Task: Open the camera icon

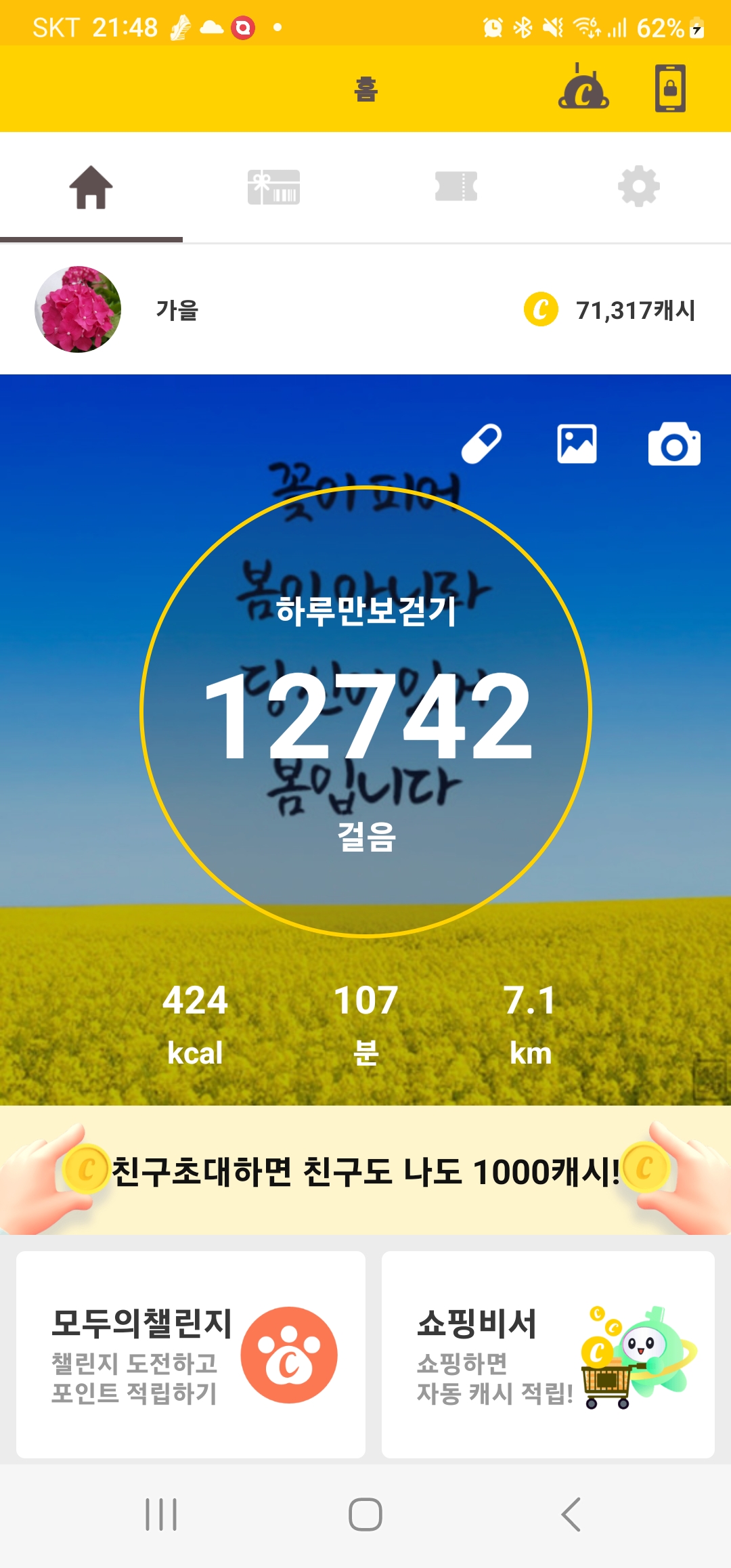Action: [x=674, y=444]
